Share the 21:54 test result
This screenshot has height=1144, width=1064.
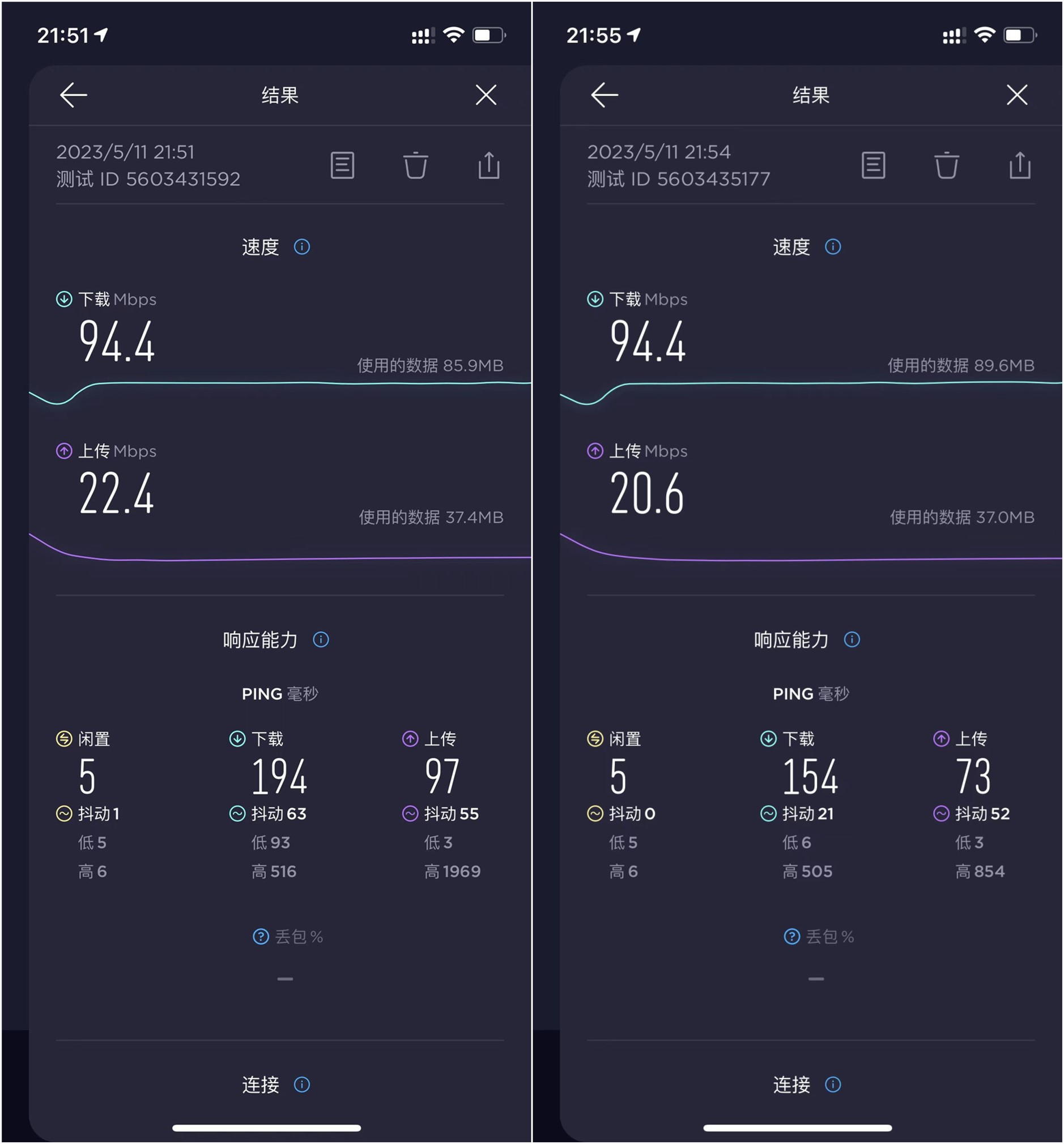tap(1020, 166)
